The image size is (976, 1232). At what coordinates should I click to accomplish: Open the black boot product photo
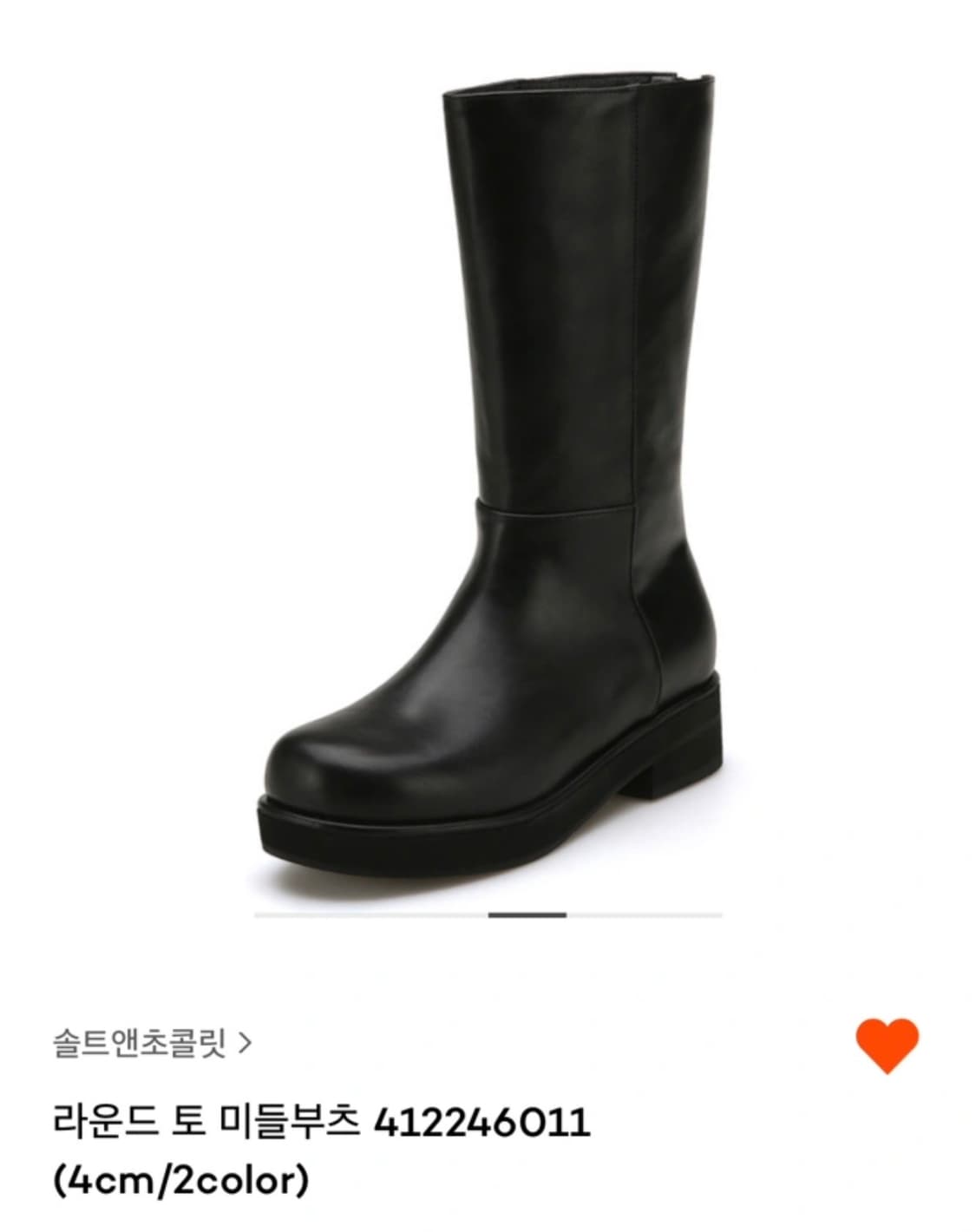(486, 477)
